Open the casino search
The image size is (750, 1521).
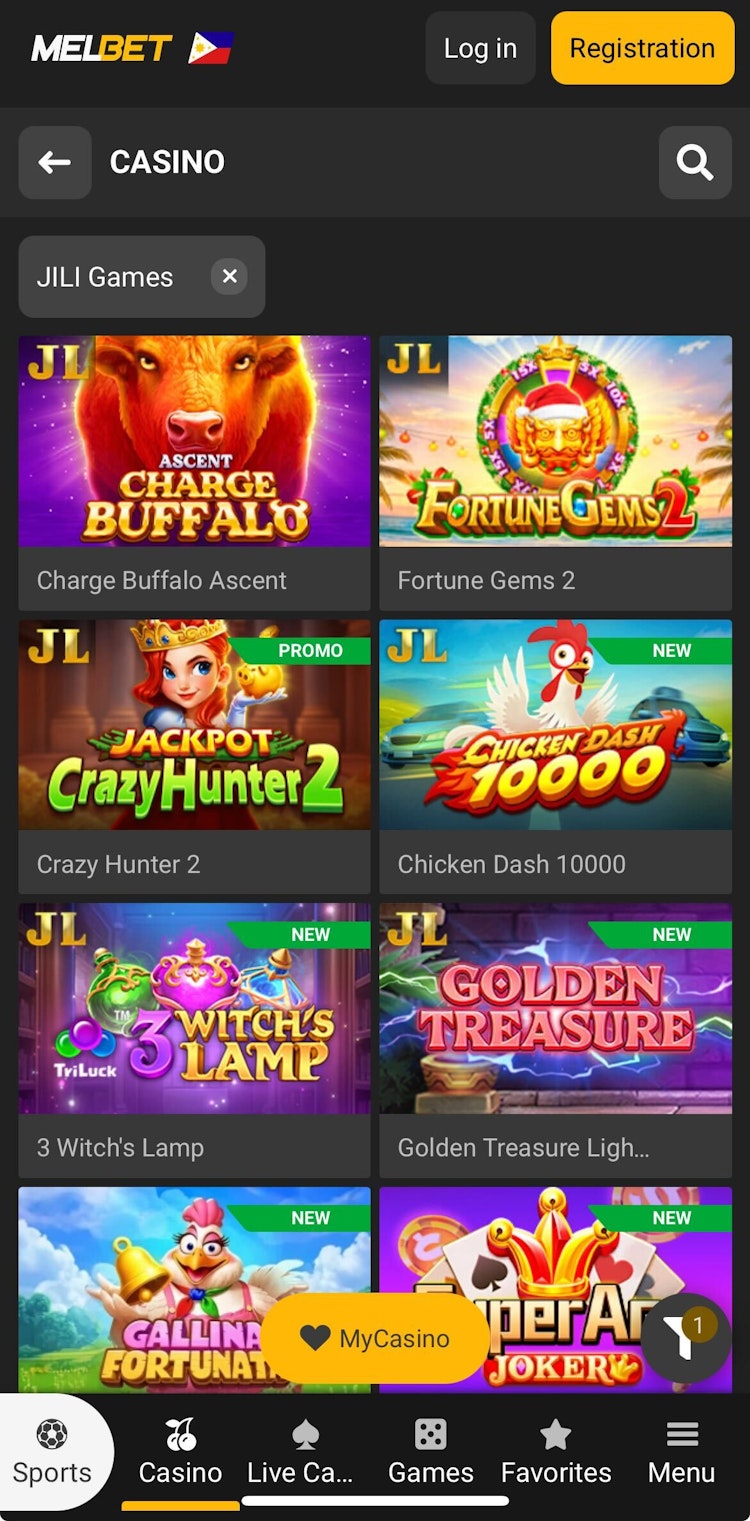coord(695,162)
